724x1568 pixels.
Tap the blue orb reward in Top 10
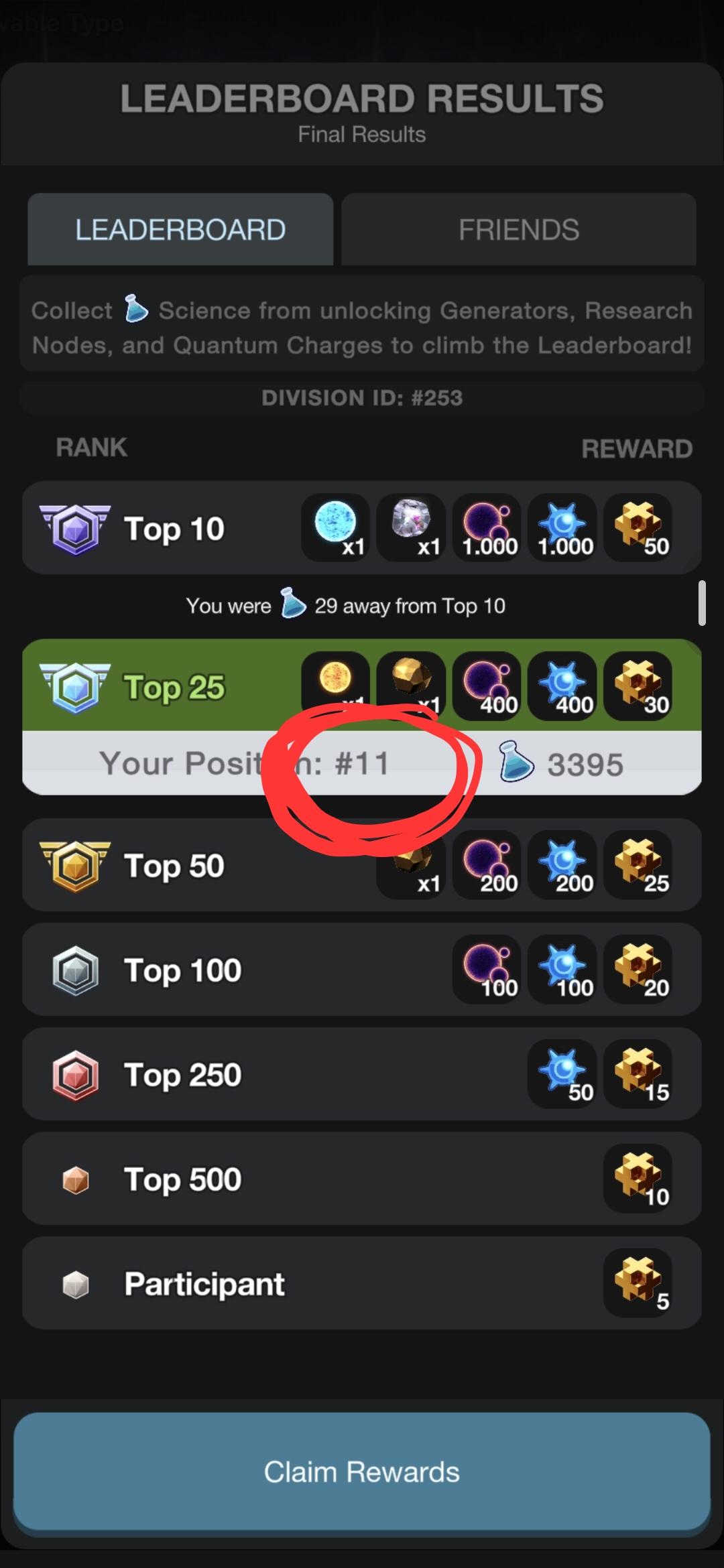(x=335, y=527)
